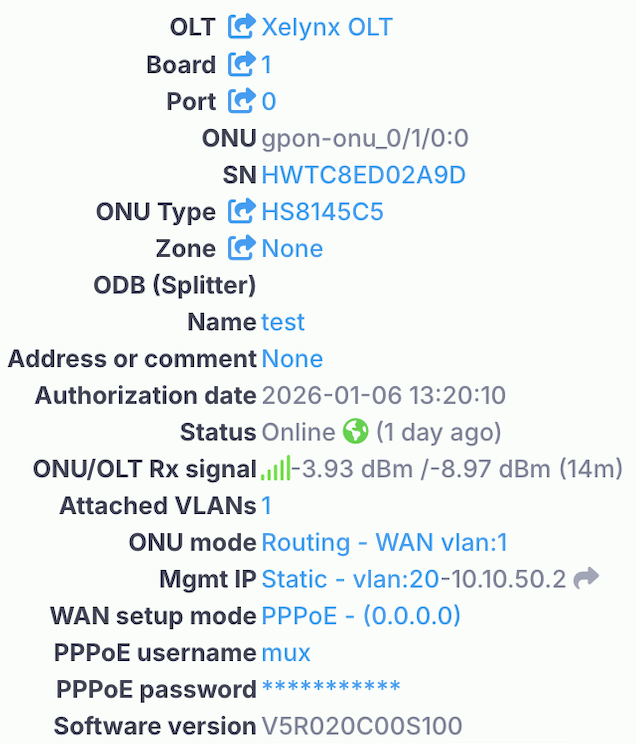Change WAN setup mode PPPoE
Viewport: 636px width, 744px height.
click(360, 616)
